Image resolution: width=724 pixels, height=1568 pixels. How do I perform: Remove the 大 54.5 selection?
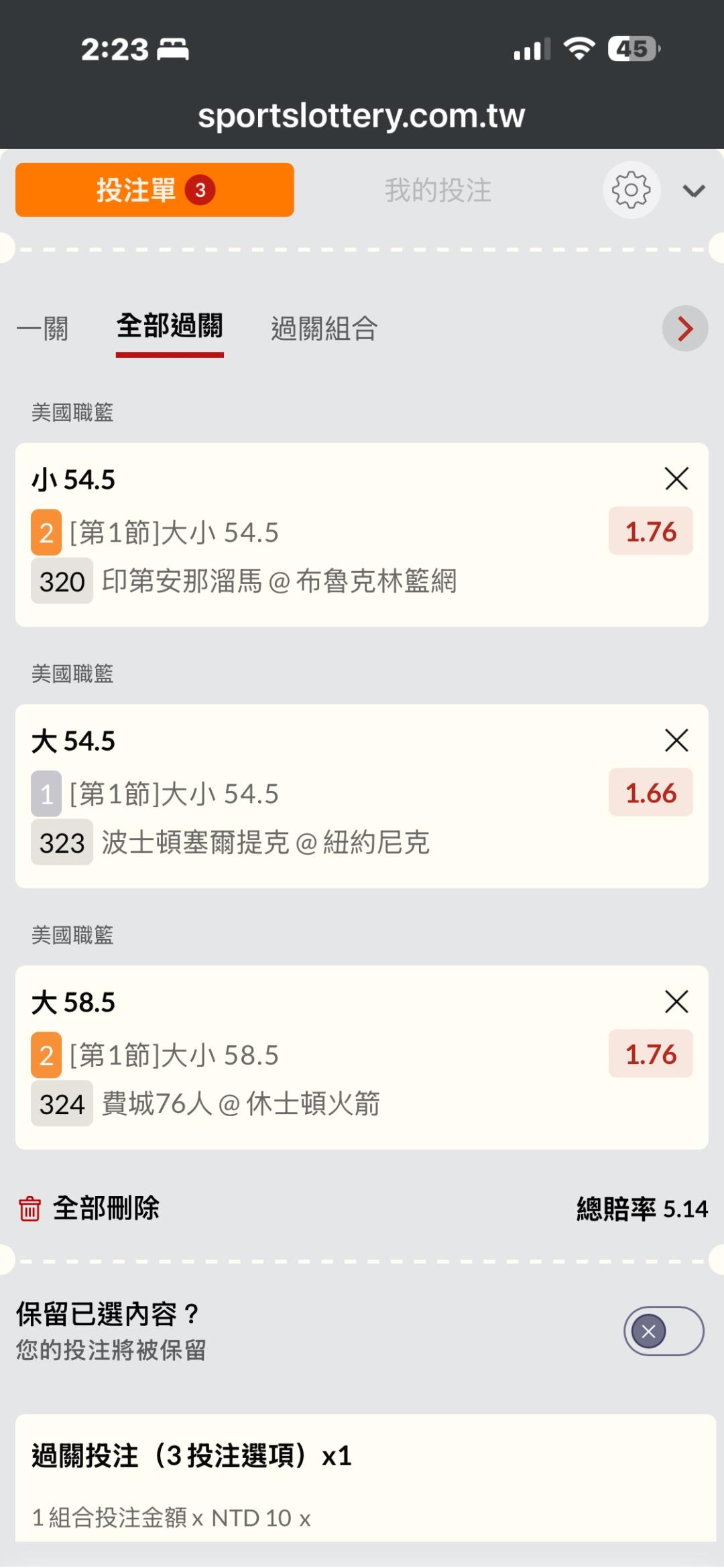click(676, 740)
